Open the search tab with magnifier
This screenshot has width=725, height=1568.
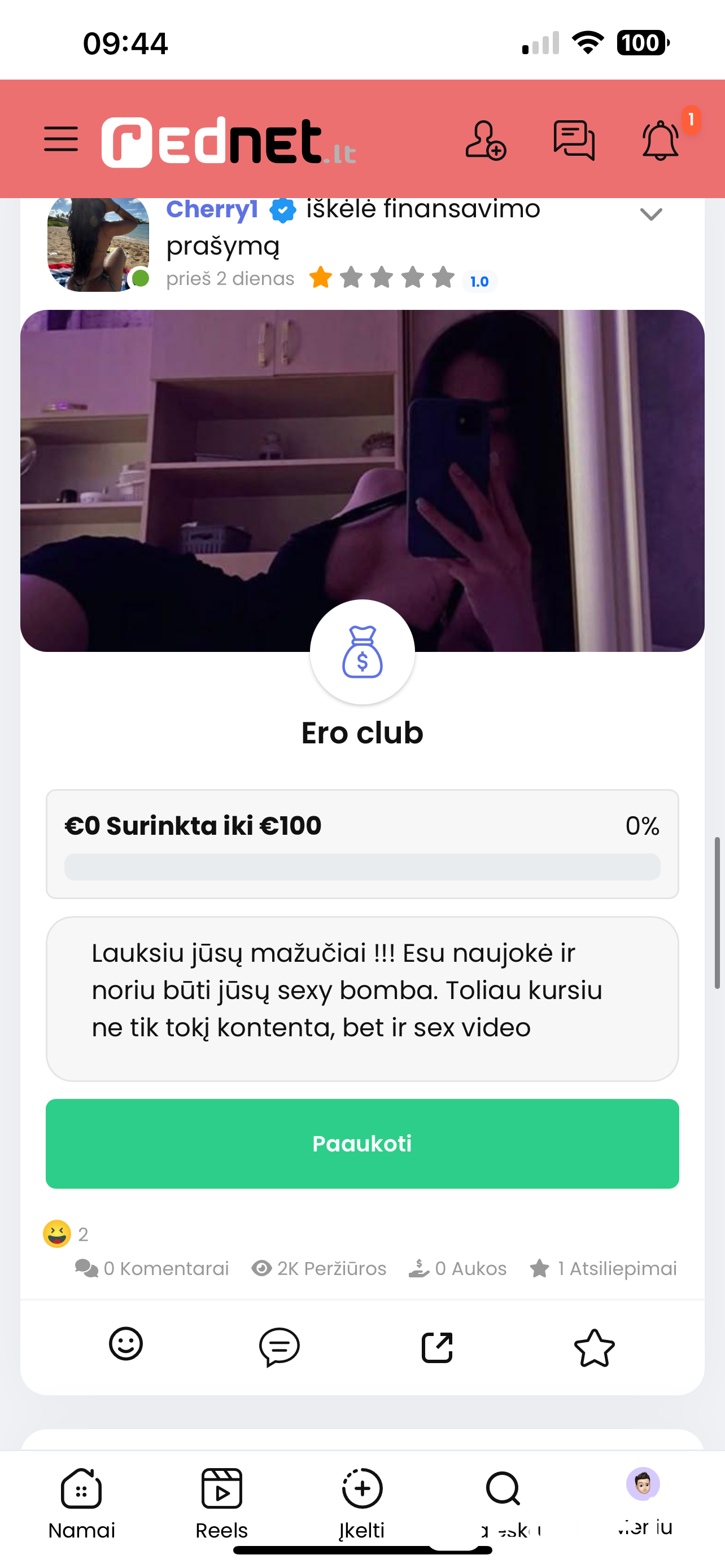click(x=503, y=1497)
